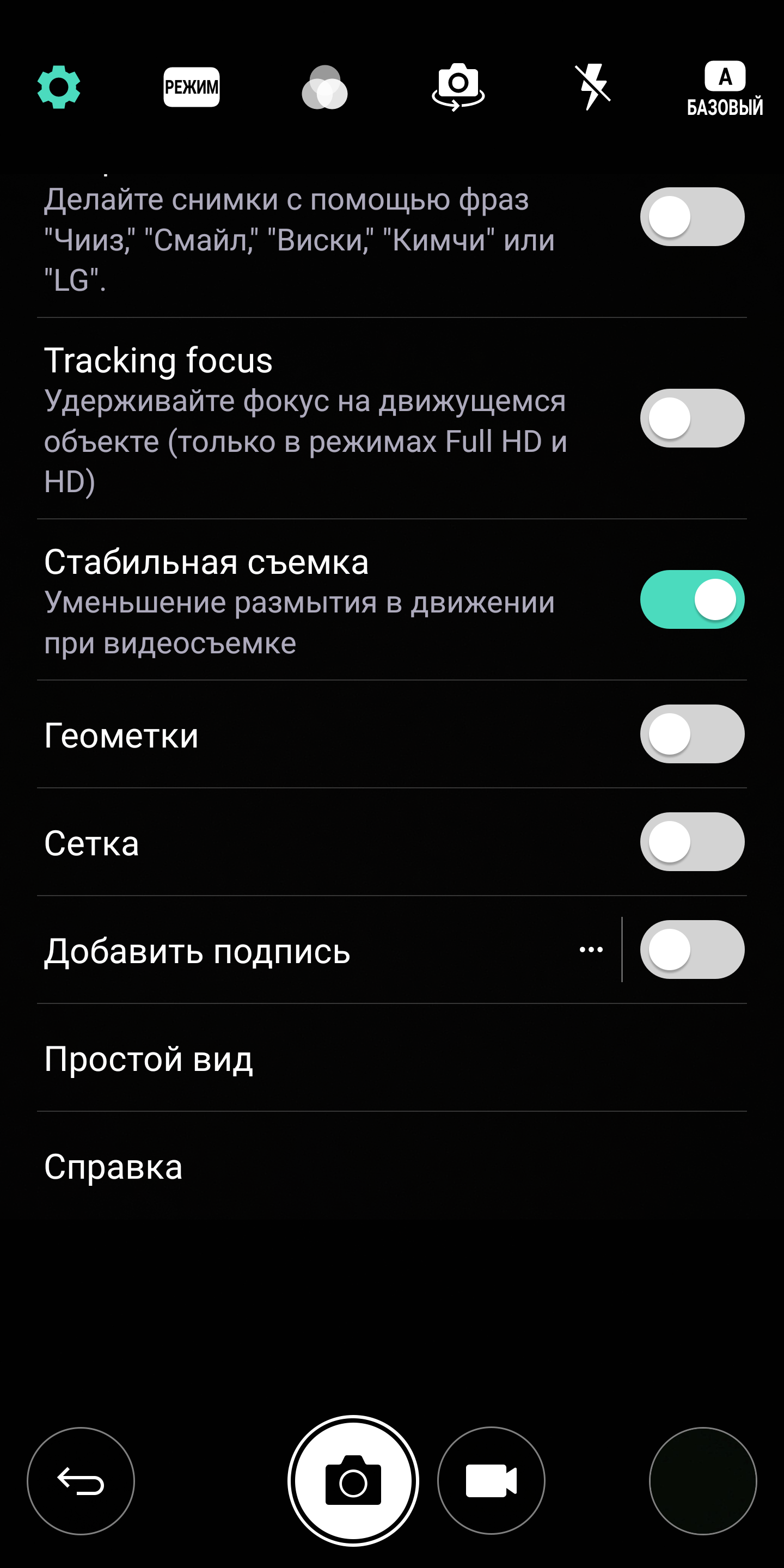Open the color filters icon
The height and width of the screenshot is (1568, 784).
(x=325, y=88)
